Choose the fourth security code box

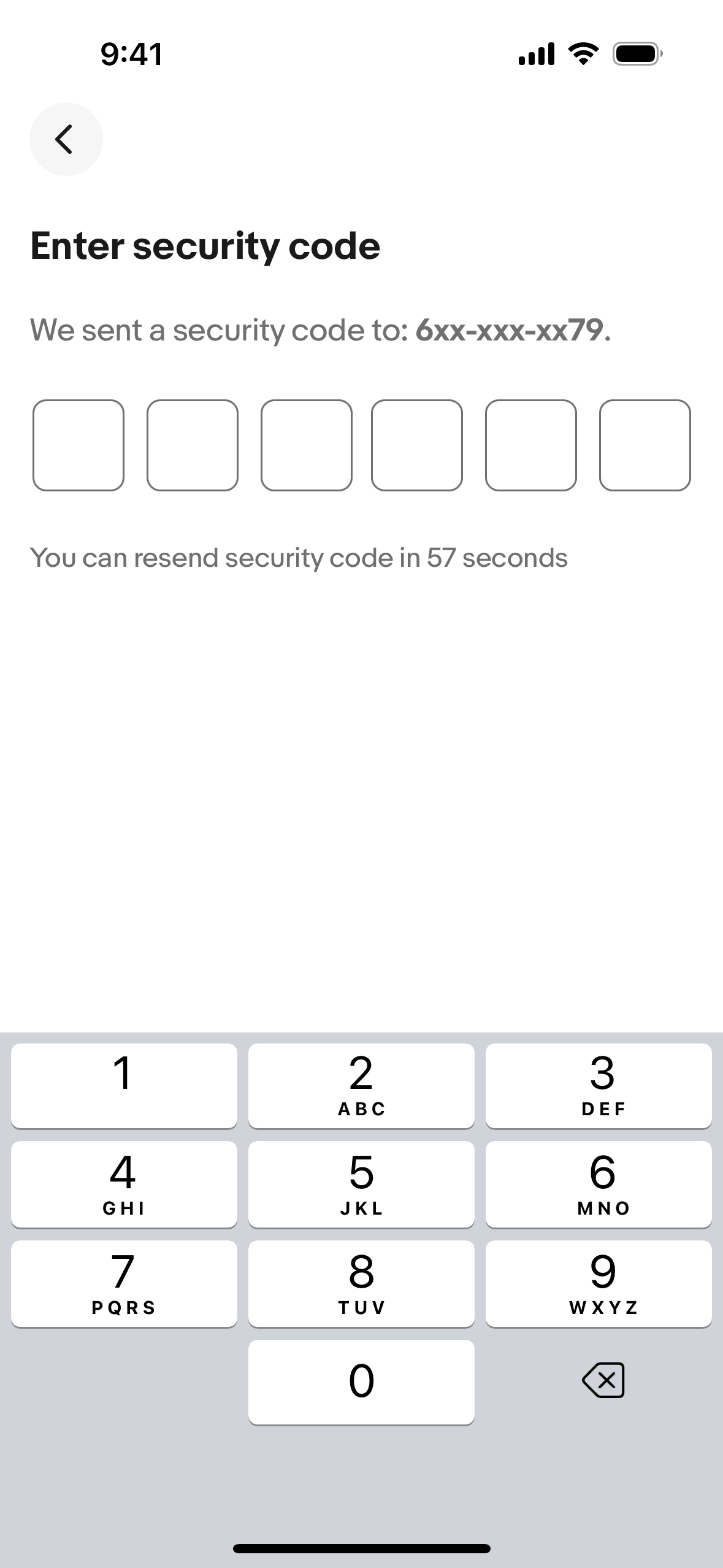pos(417,445)
